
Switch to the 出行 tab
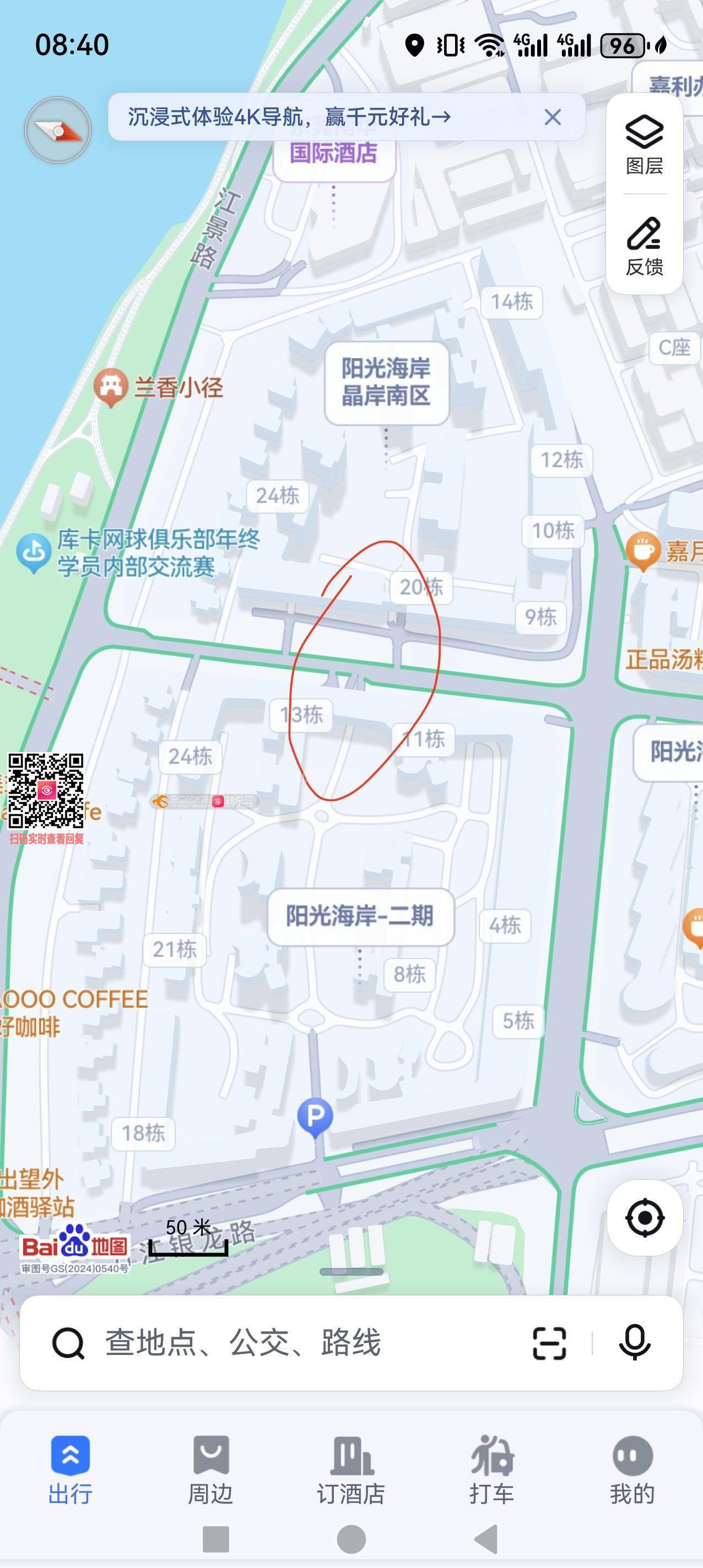tap(70, 1468)
